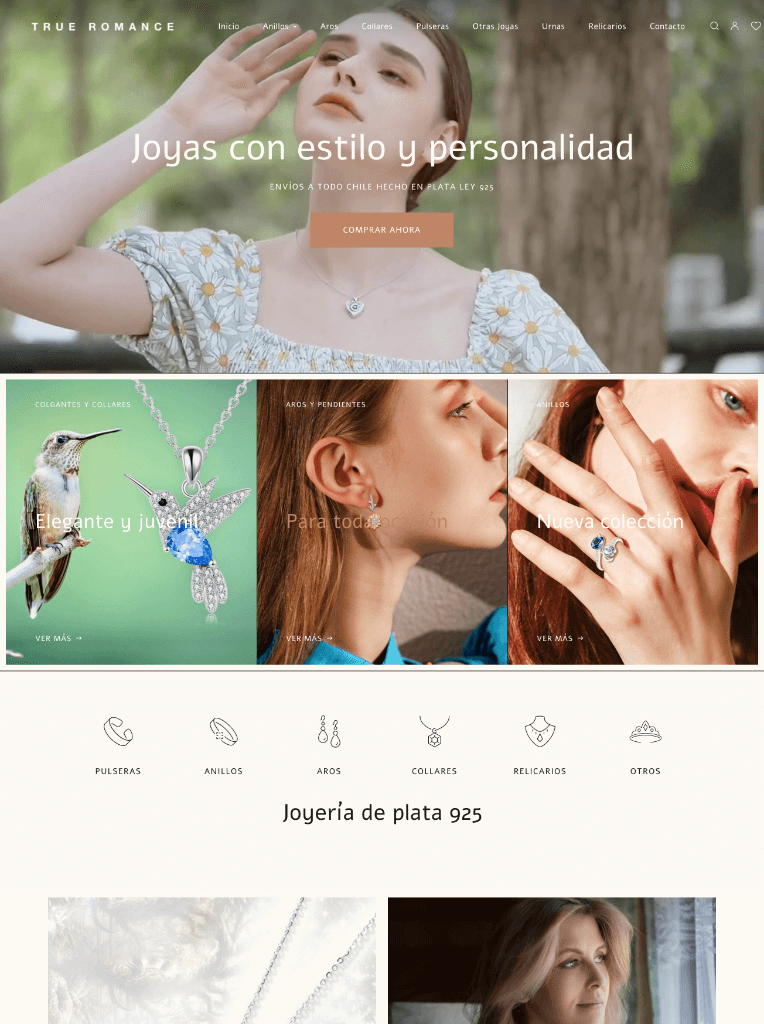Open Otras Joyas in the header
Screen dimensions: 764x1024
click(495, 26)
